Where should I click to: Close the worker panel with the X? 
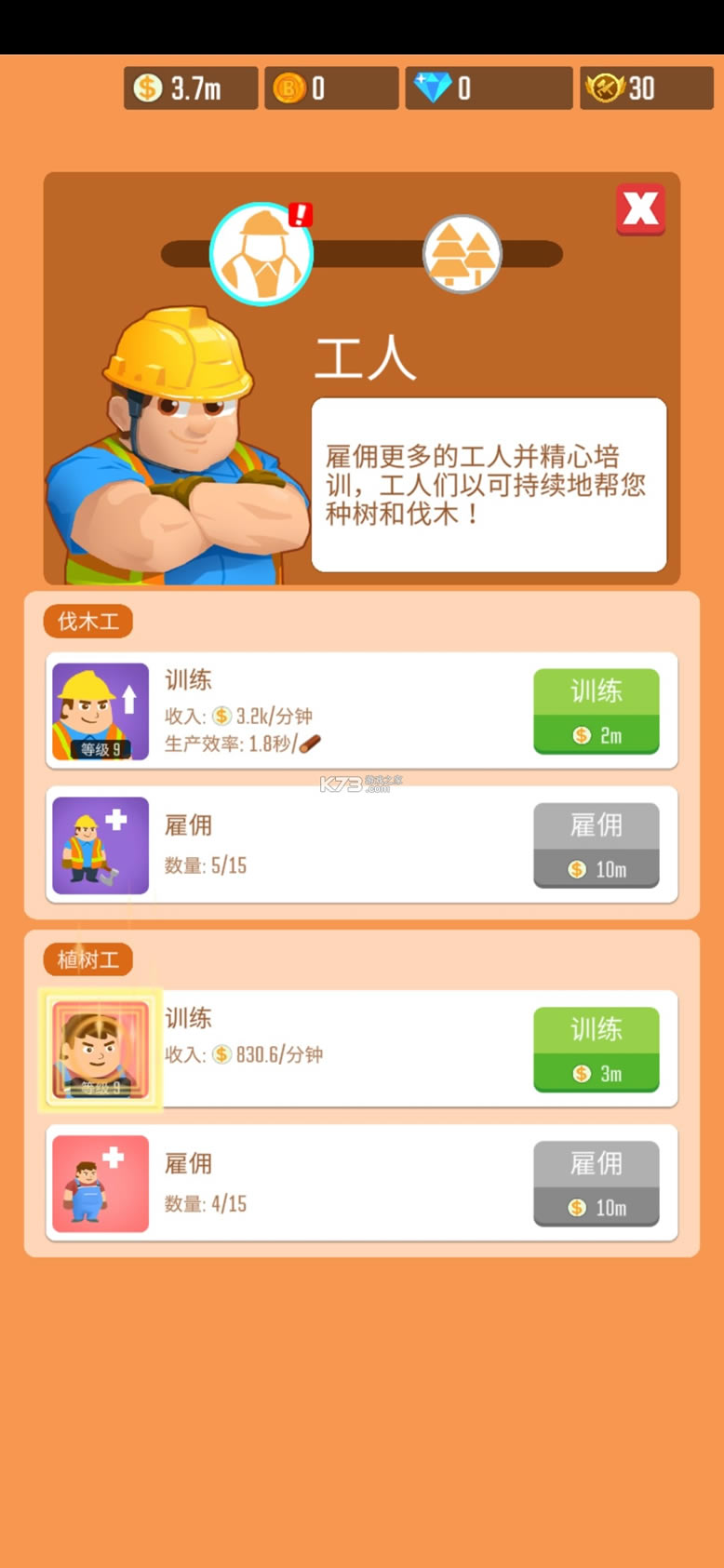(x=640, y=208)
